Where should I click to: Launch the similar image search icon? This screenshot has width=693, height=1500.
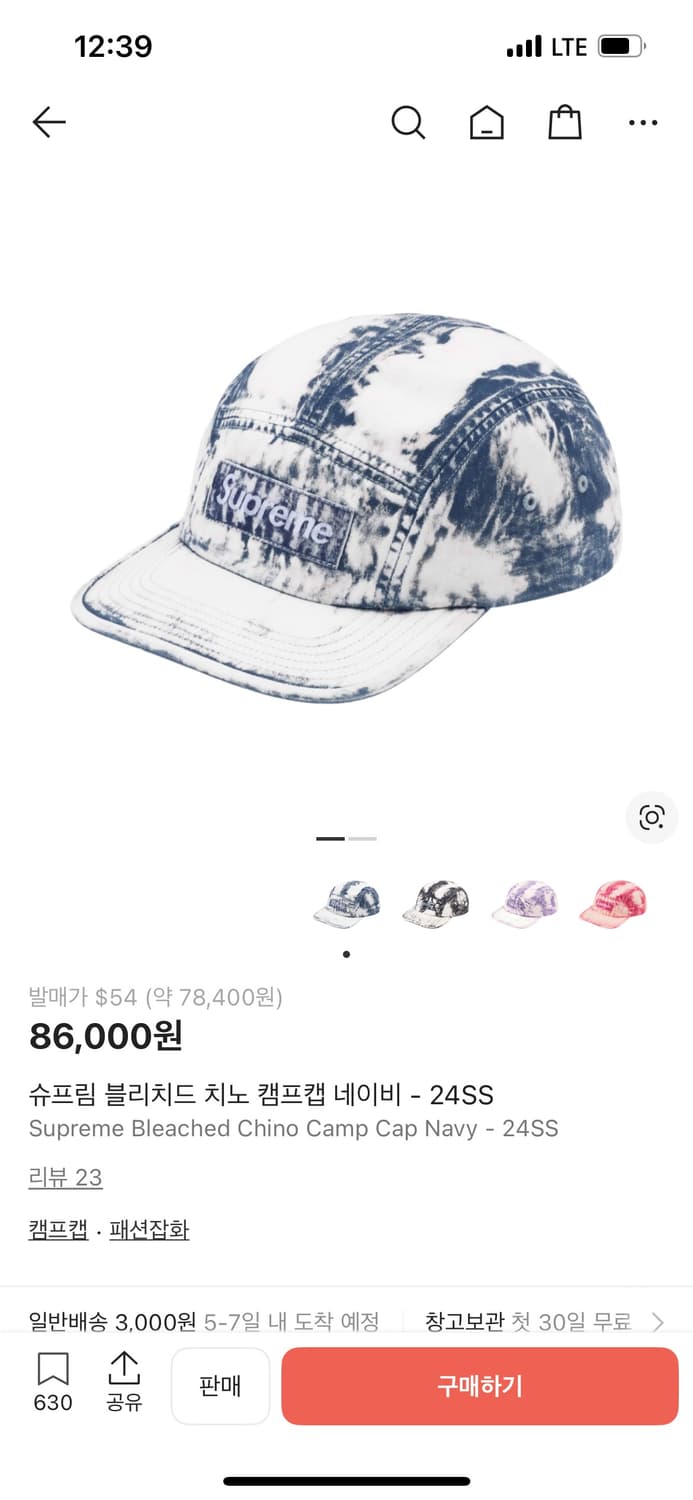[x=652, y=817]
